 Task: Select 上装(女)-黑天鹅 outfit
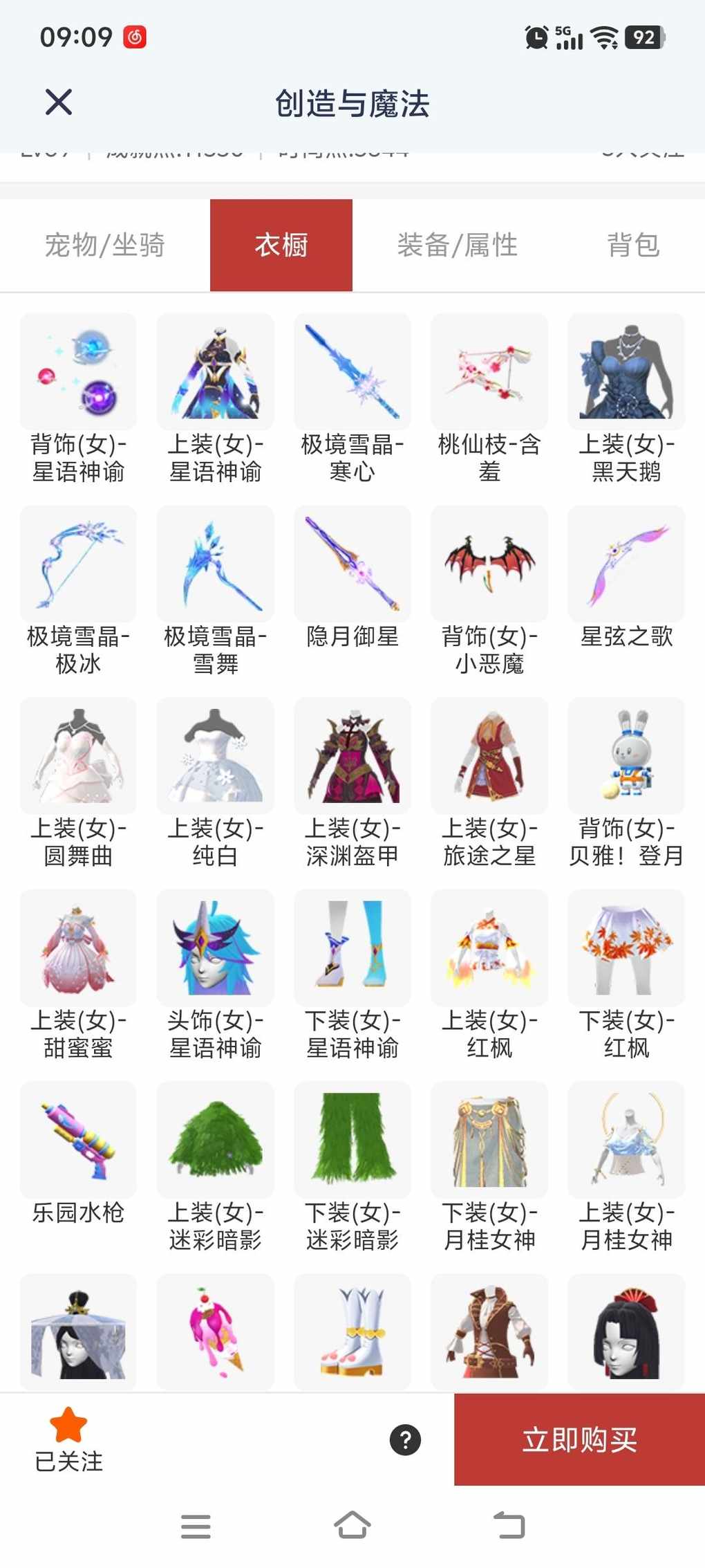626,372
